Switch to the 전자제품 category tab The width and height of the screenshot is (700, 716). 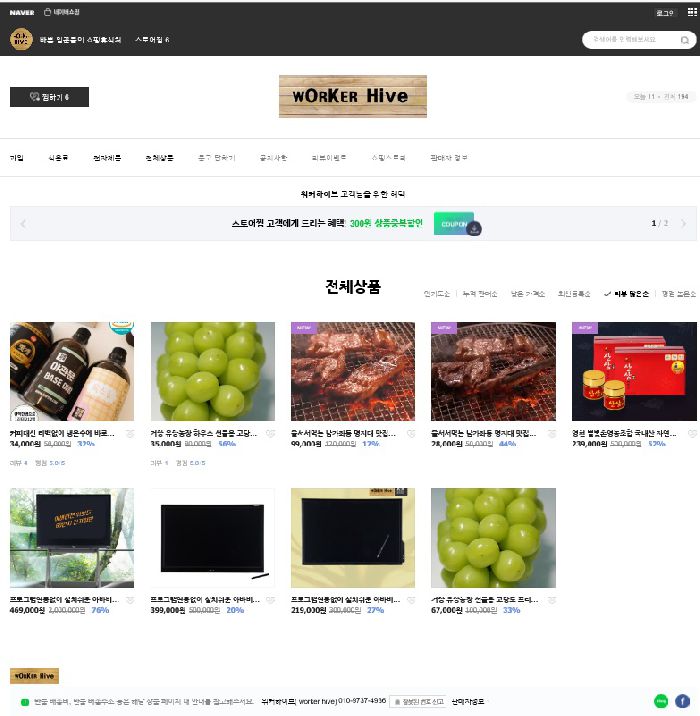107,158
